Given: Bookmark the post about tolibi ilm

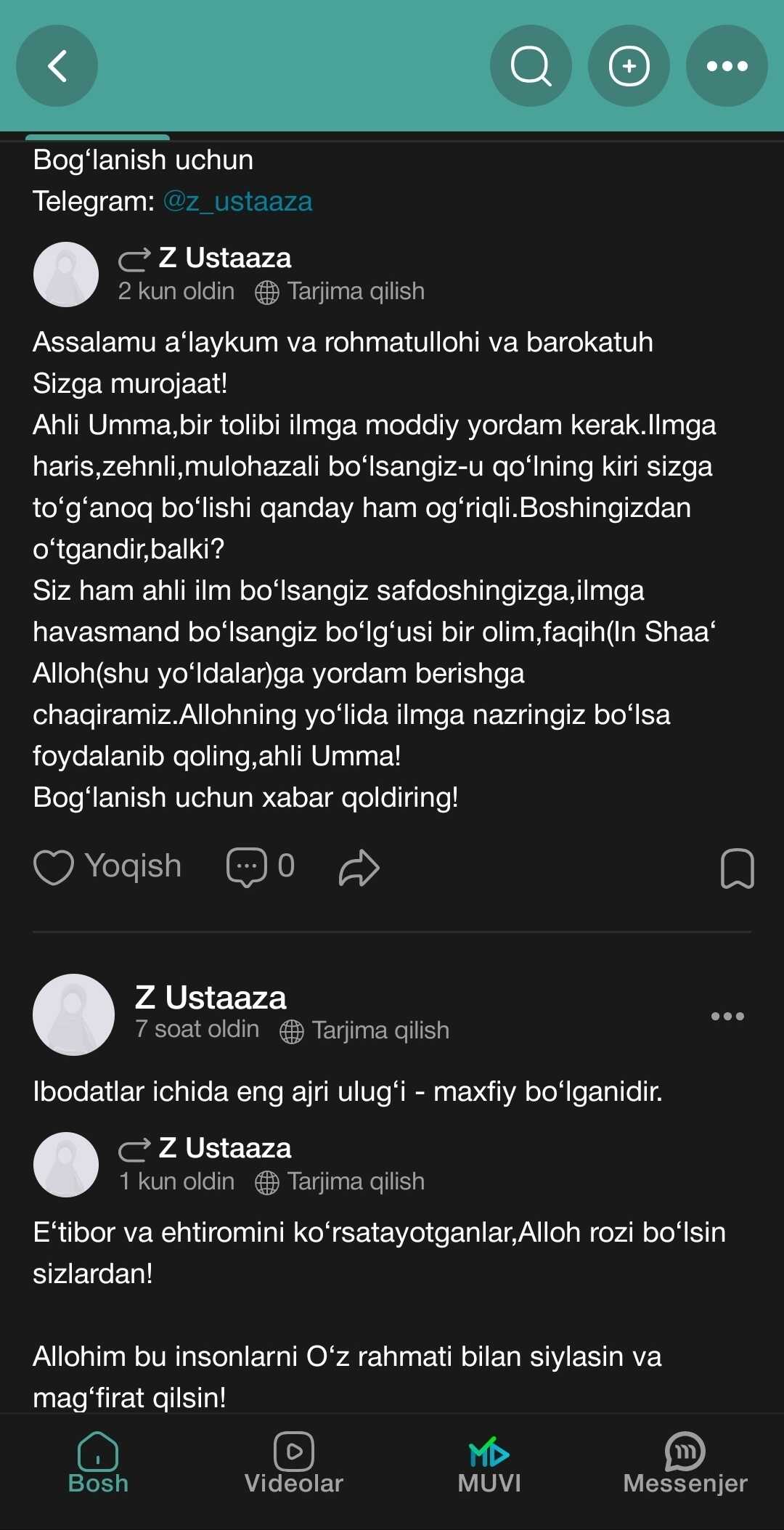Looking at the screenshot, I should click(x=737, y=868).
